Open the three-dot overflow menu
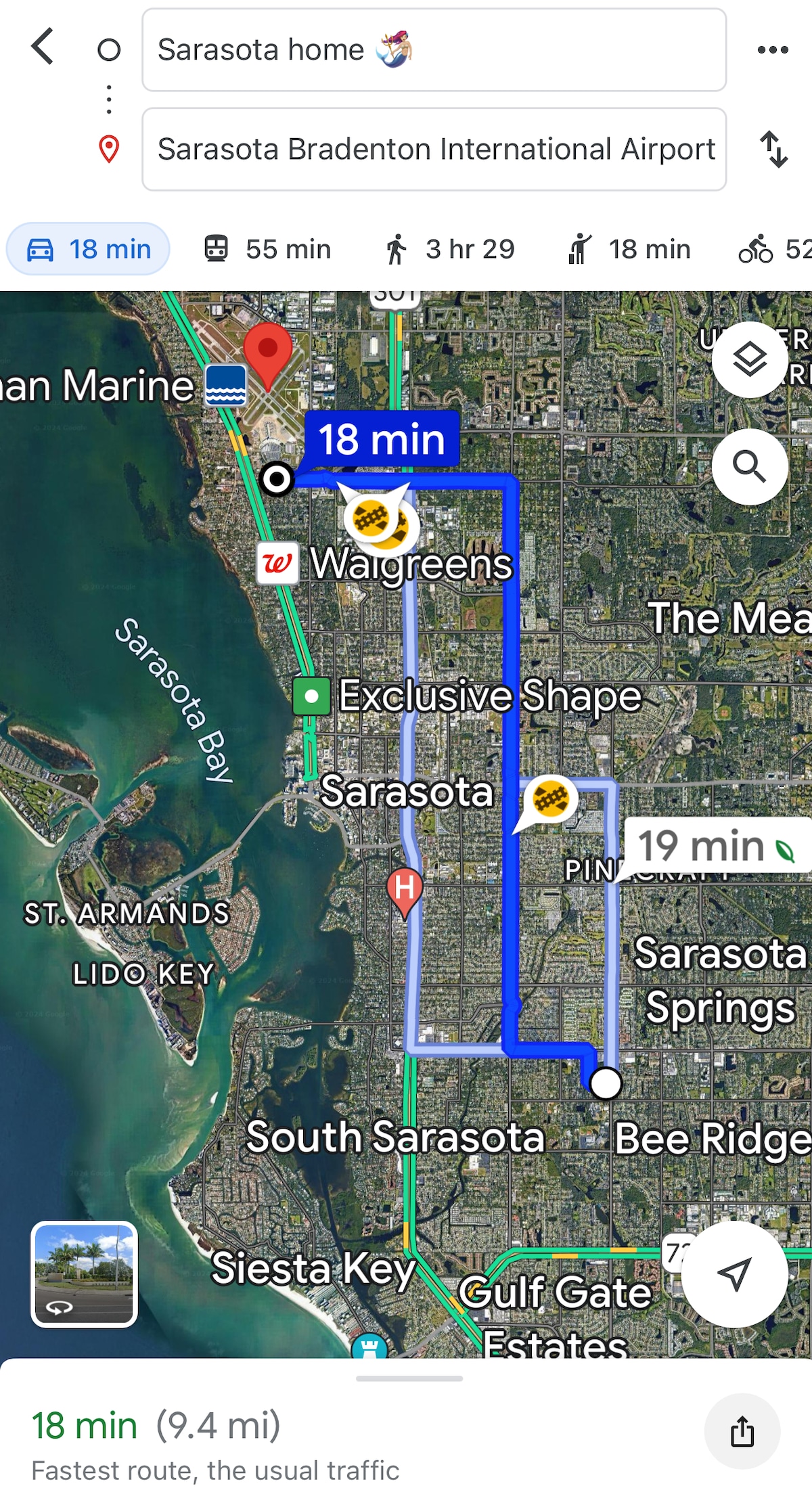The image size is (812, 1511). pos(773,49)
